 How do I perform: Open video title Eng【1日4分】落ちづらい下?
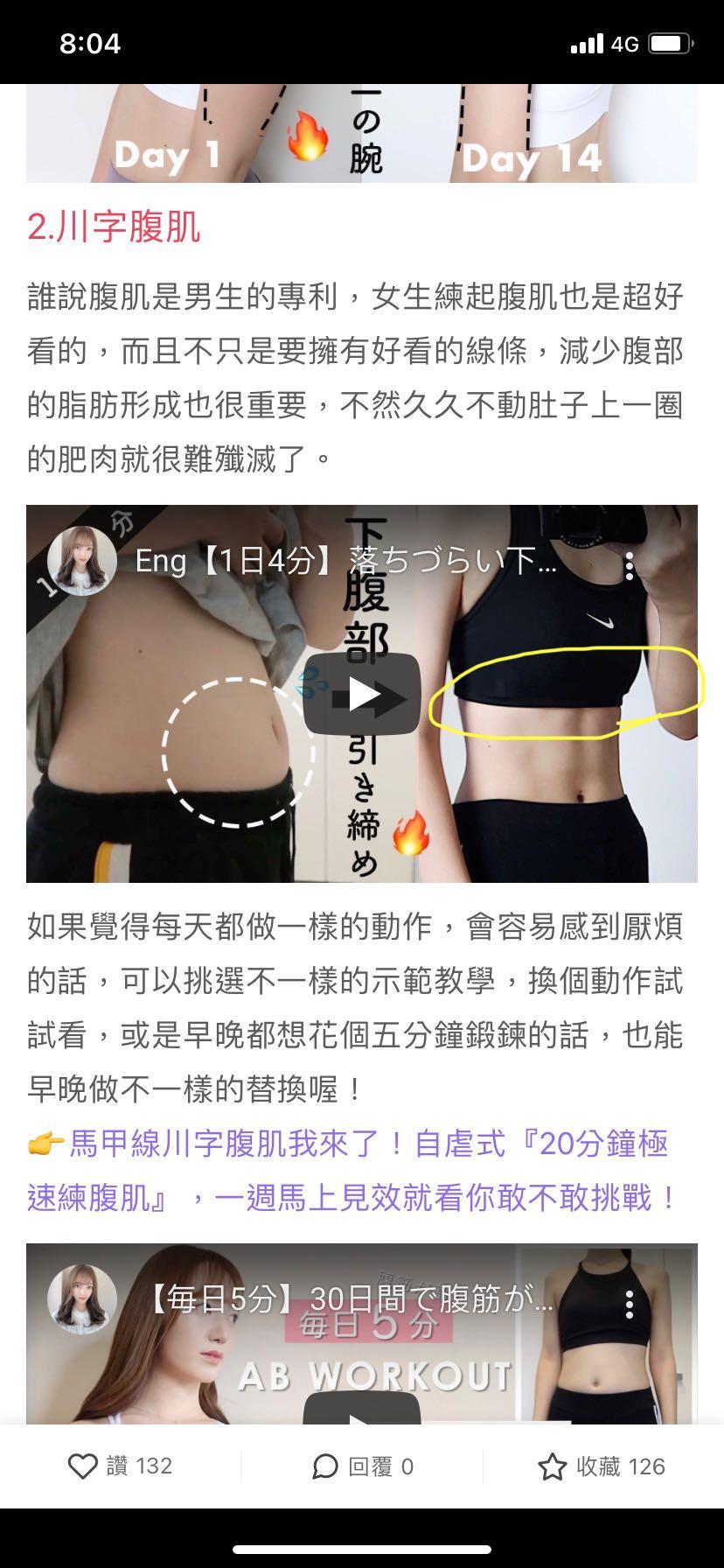[x=345, y=561]
